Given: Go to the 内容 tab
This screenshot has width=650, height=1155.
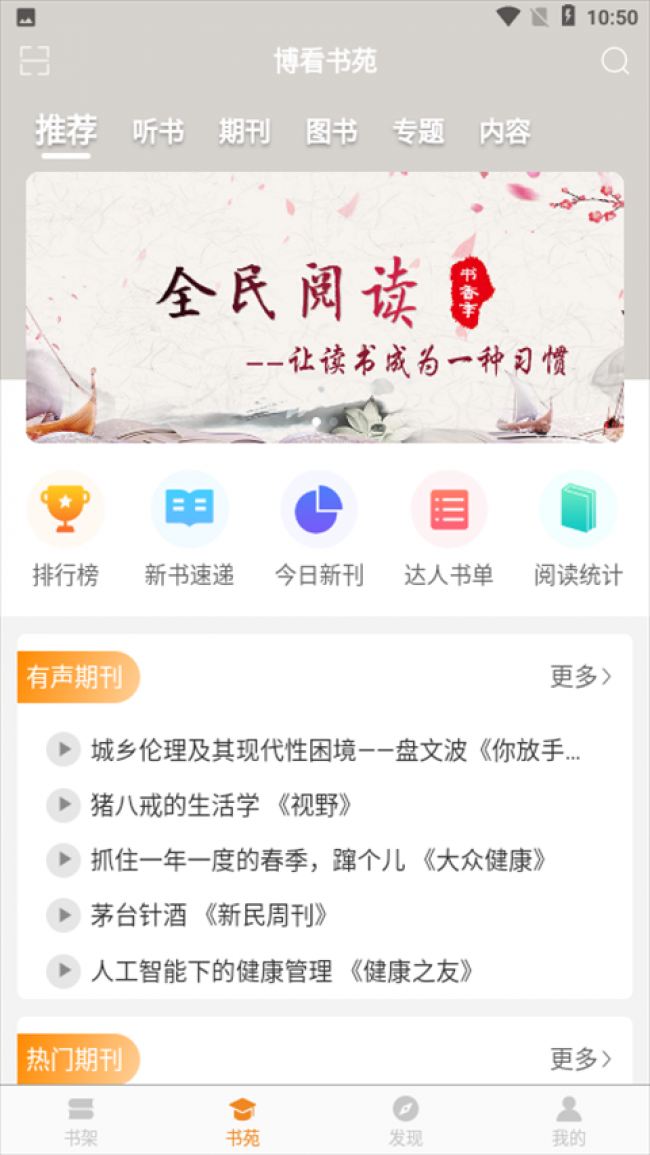Looking at the screenshot, I should [x=505, y=132].
